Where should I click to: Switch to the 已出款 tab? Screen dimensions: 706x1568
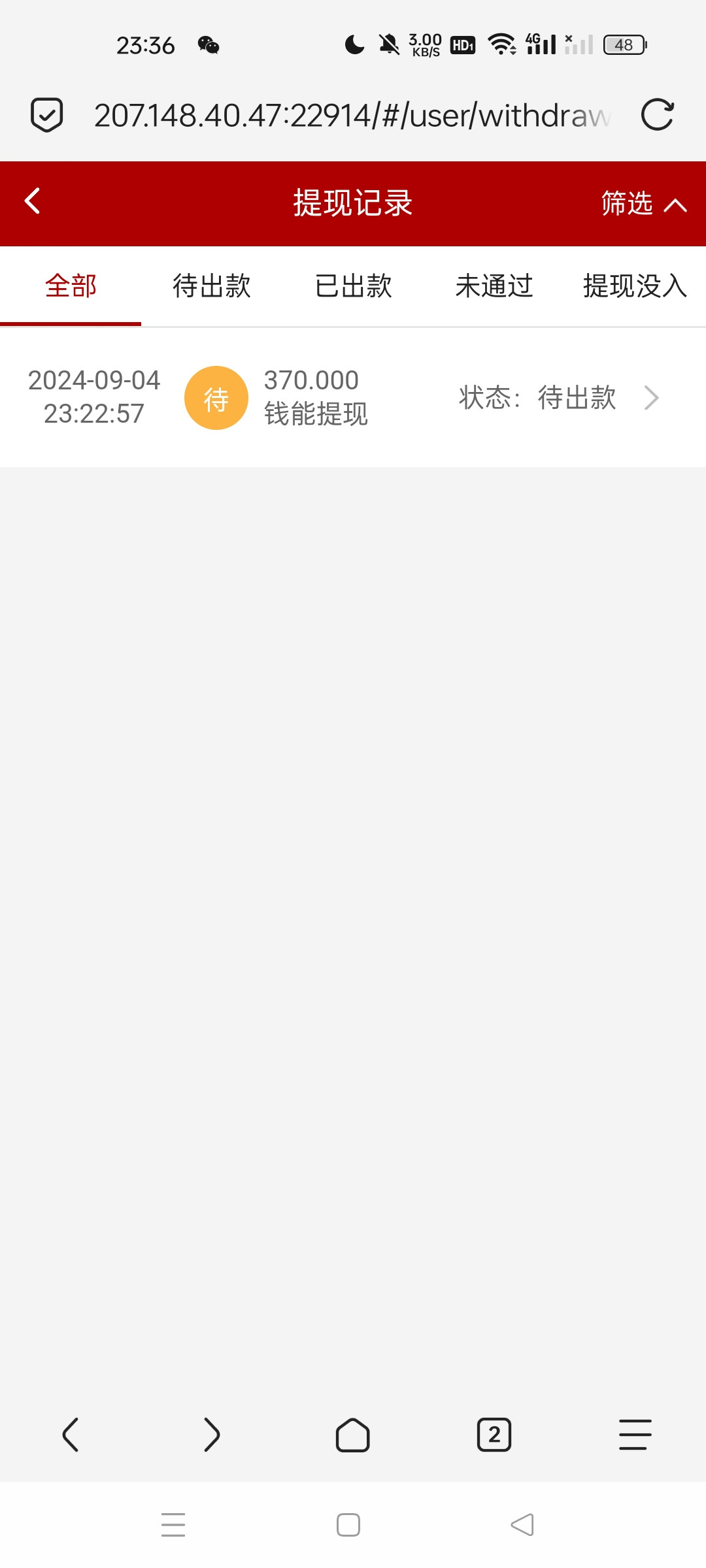(x=353, y=286)
